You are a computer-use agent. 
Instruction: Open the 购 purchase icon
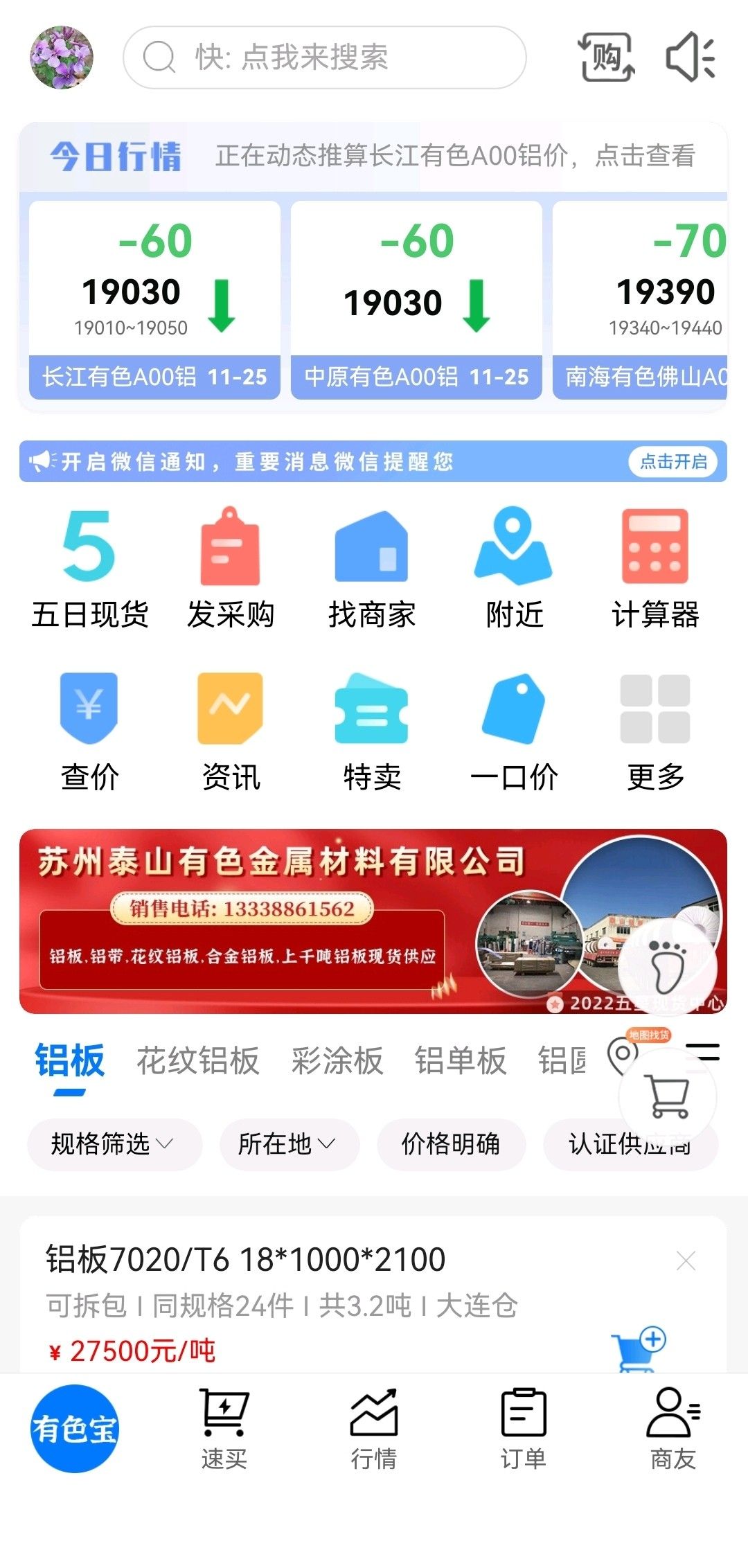(606, 57)
